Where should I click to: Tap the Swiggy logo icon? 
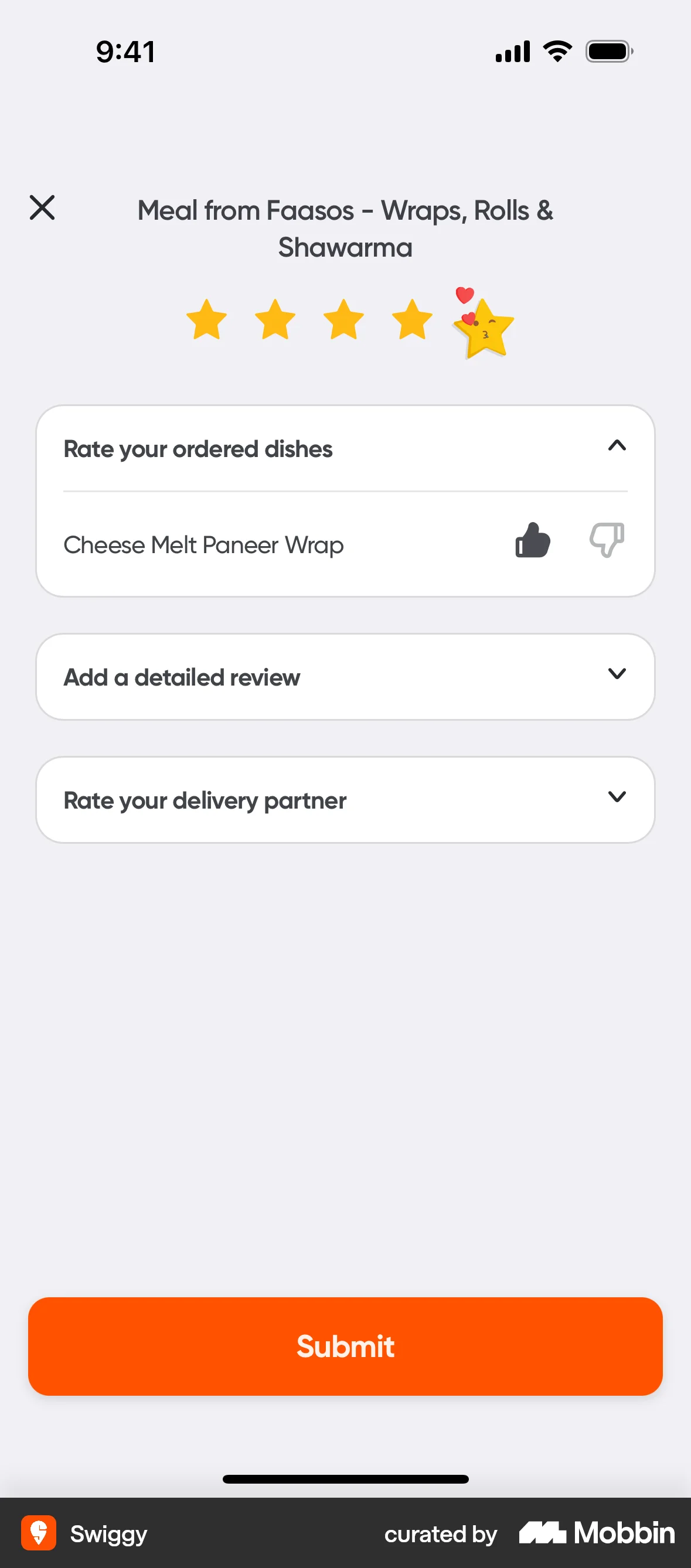pyautogui.click(x=39, y=1534)
